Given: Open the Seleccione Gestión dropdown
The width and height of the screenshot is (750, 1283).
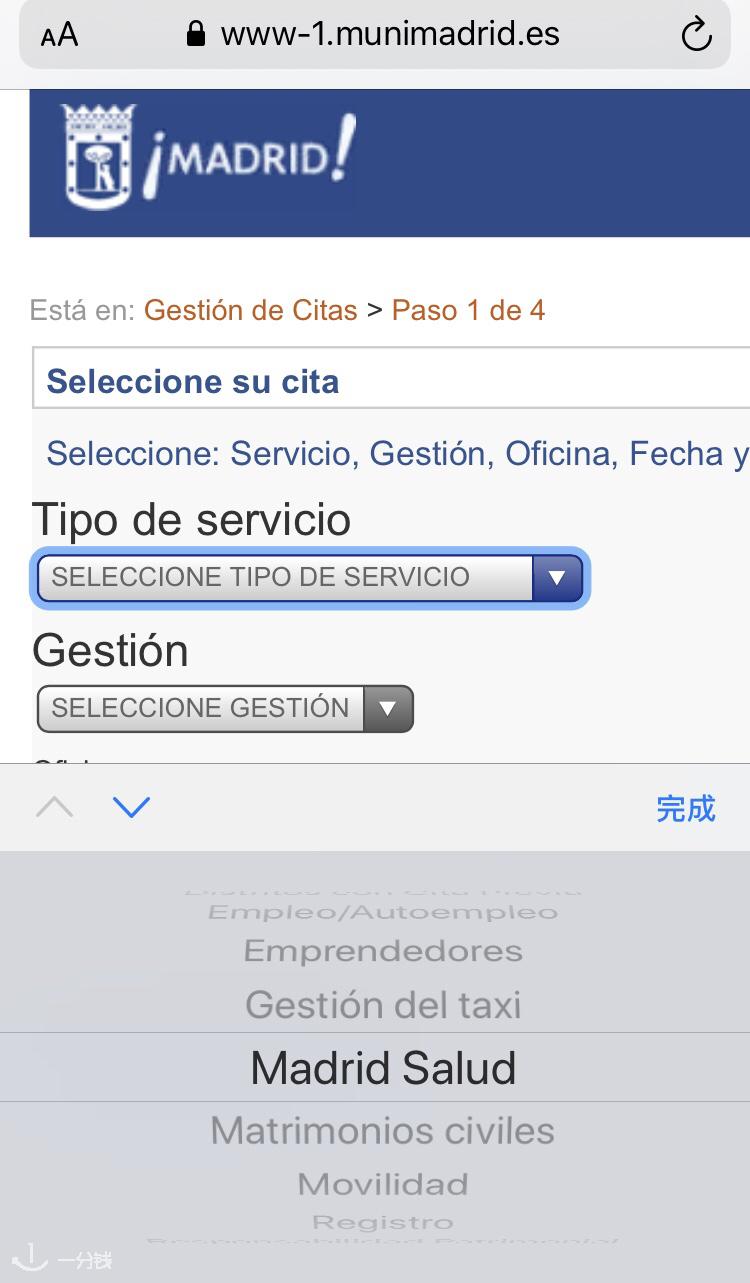Looking at the screenshot, I should coord(225,708).
